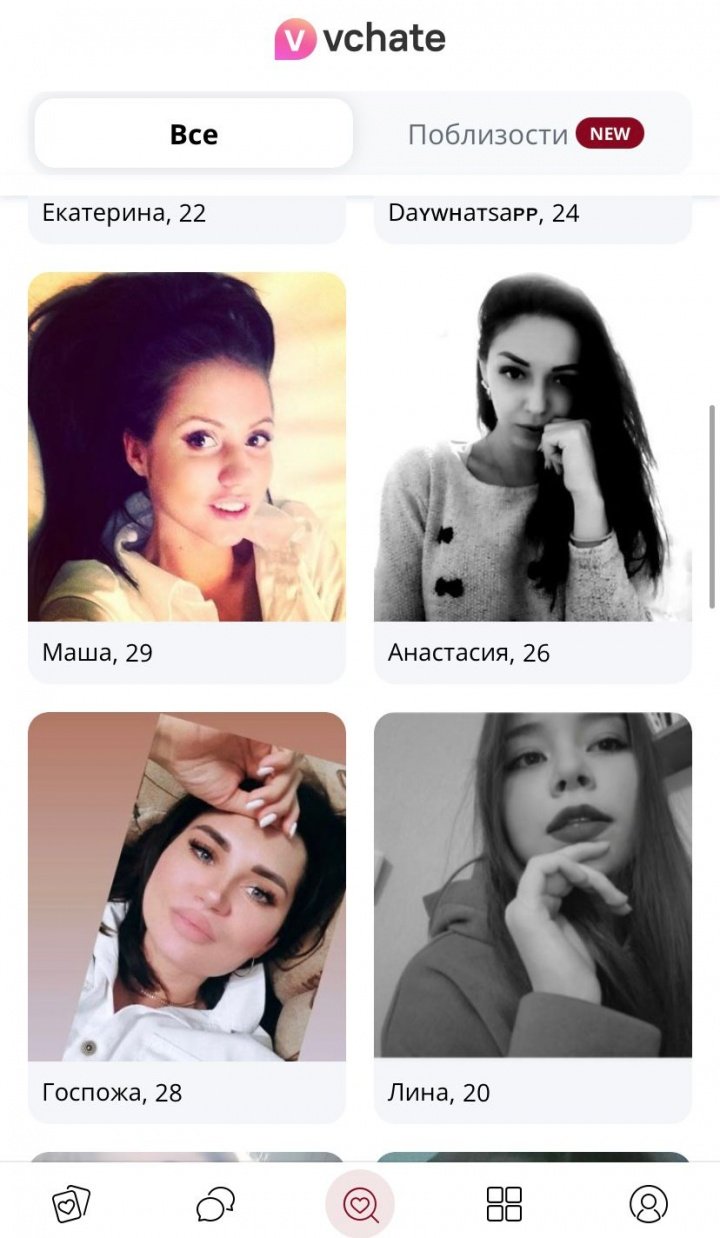The image size is (720, 1238).
Task: Open my profile tab
Action: coord(648,1203)
